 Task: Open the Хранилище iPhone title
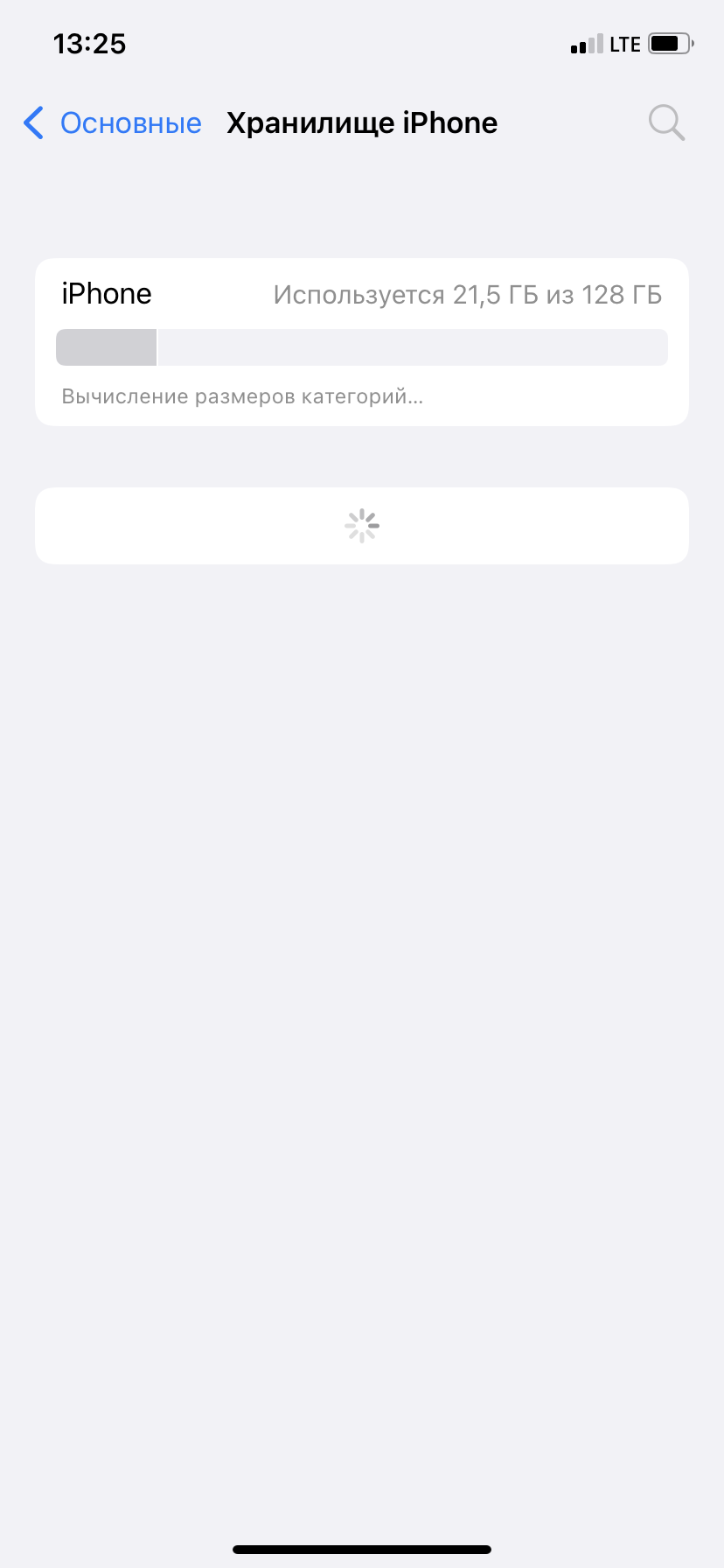pyautogui.click(x=361, y=122)
